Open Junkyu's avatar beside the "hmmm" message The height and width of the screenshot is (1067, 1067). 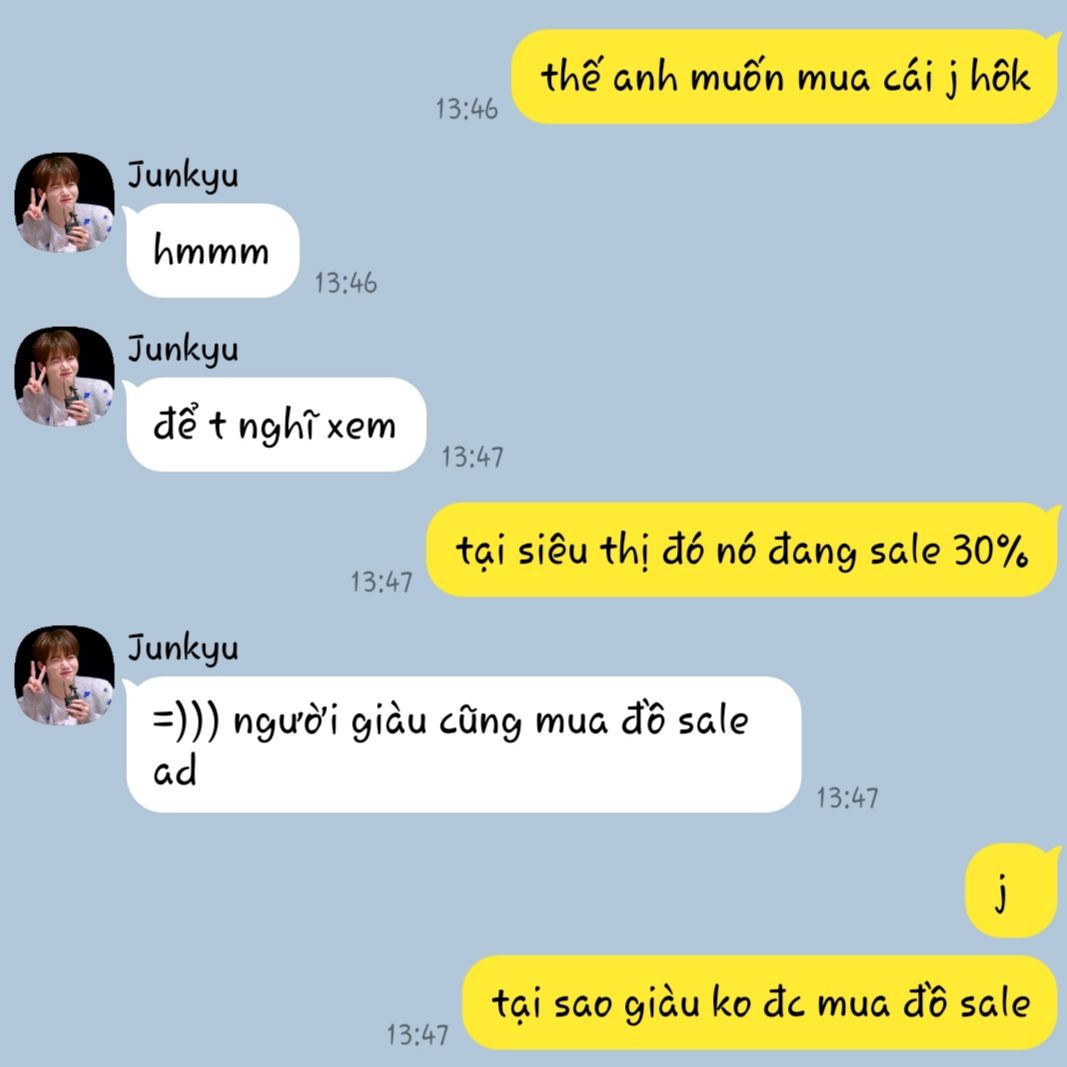65,203
